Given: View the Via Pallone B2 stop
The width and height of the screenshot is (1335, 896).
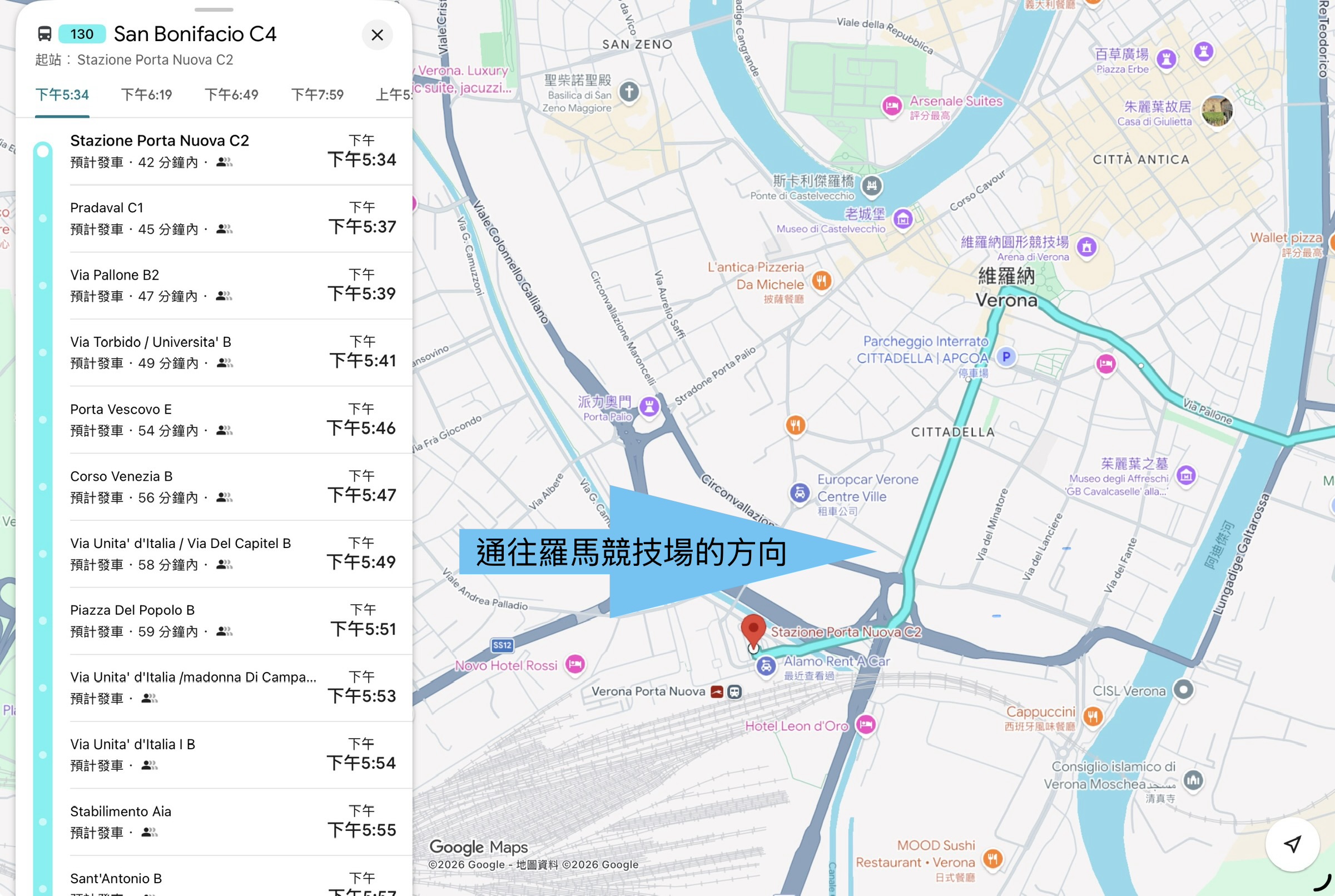Looking at the screenshot, I should [x=233, y=285].
